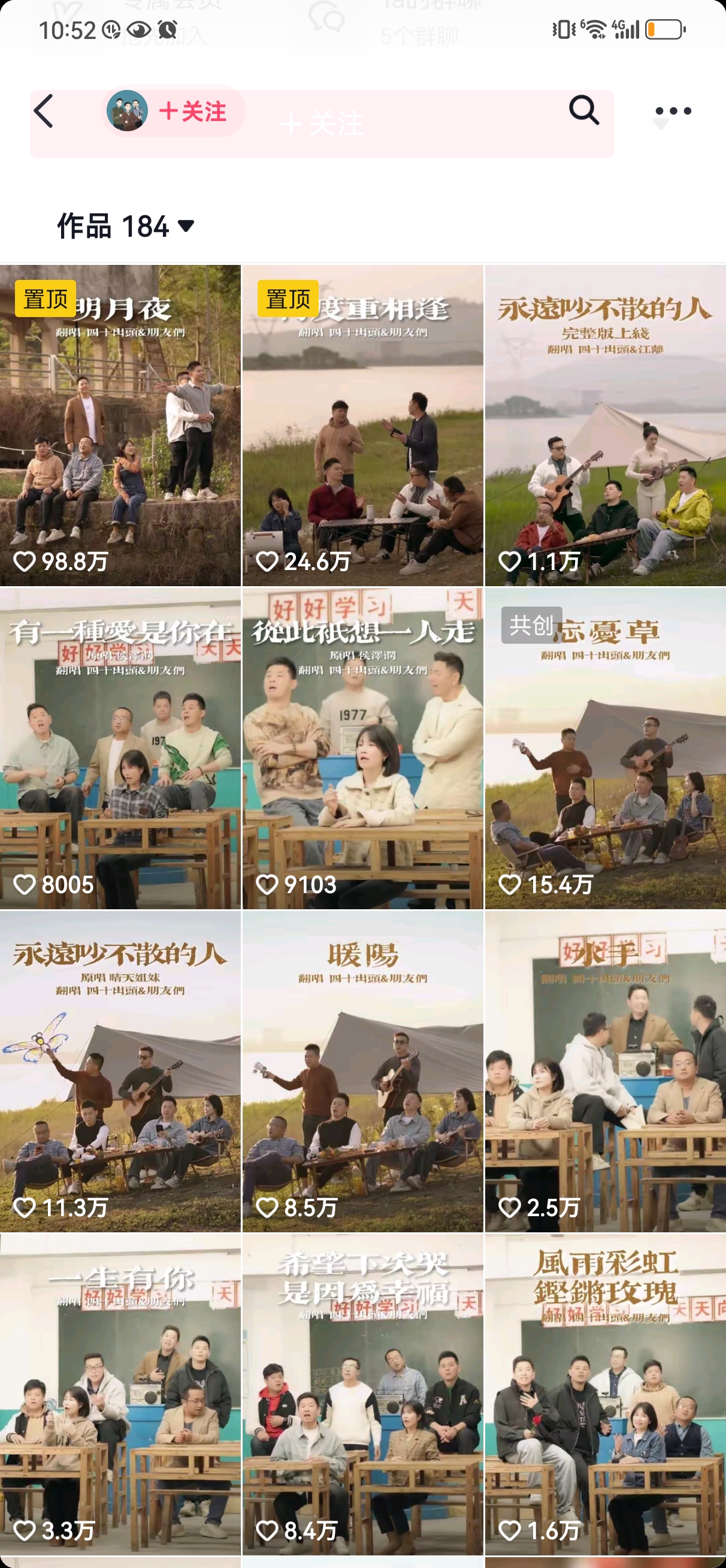726x1568 pixels.
Task: Open the three-dot overflow menu
Action: 673,111
